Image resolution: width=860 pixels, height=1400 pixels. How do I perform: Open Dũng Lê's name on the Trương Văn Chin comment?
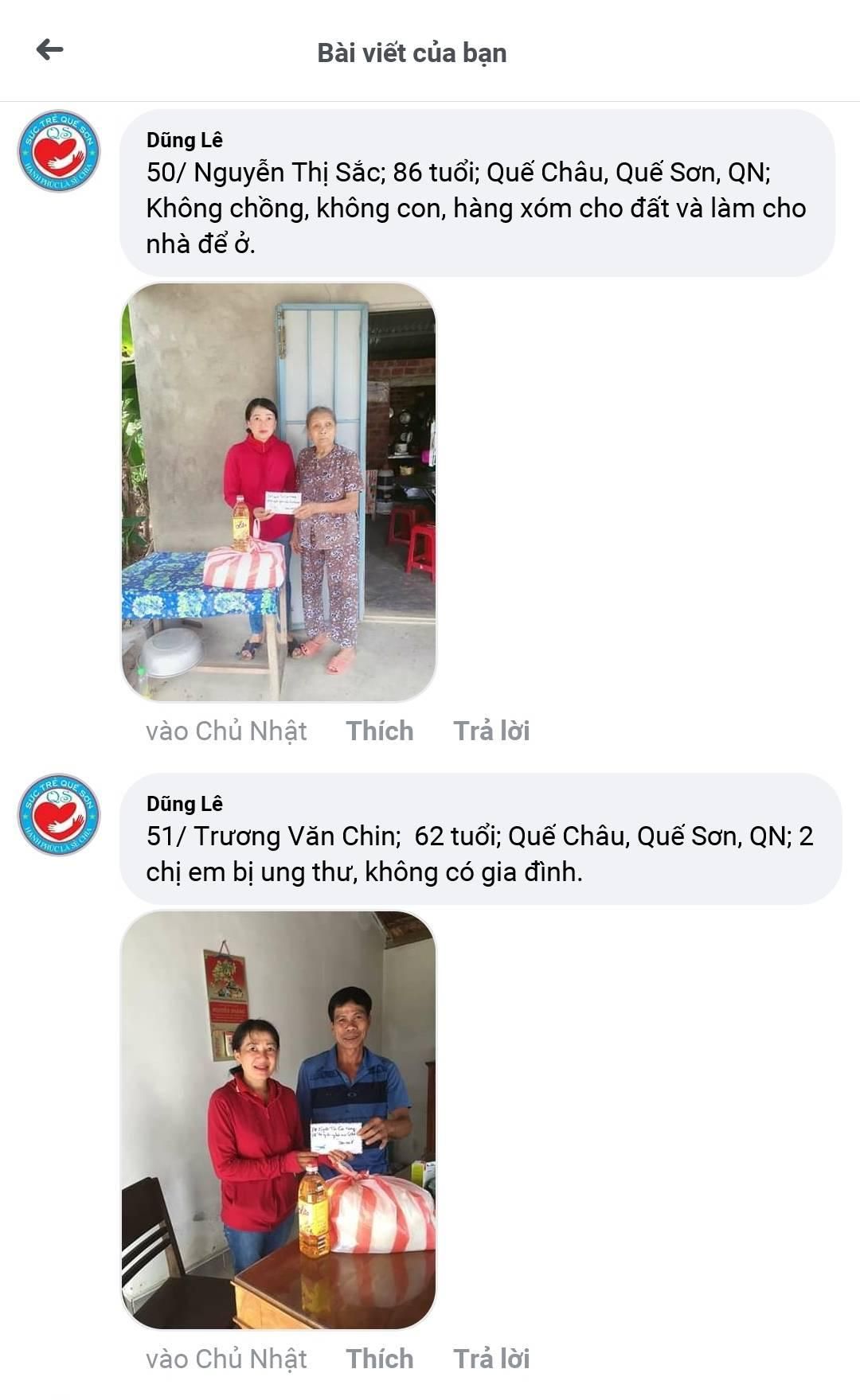pyautogui.click(x=184, y=804)
